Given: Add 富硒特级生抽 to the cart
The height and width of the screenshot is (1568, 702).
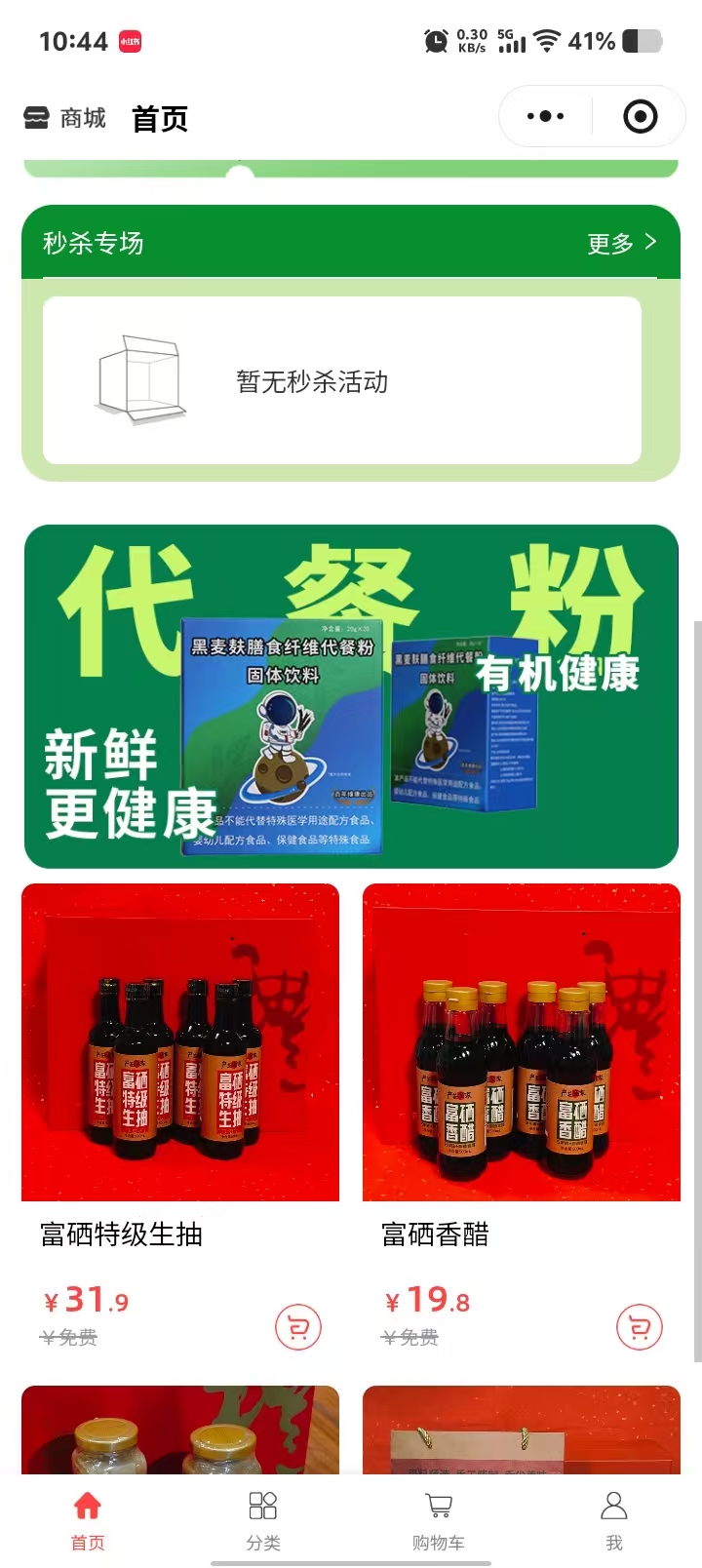Looking at the screenshot, I should tap(298, 1327).
